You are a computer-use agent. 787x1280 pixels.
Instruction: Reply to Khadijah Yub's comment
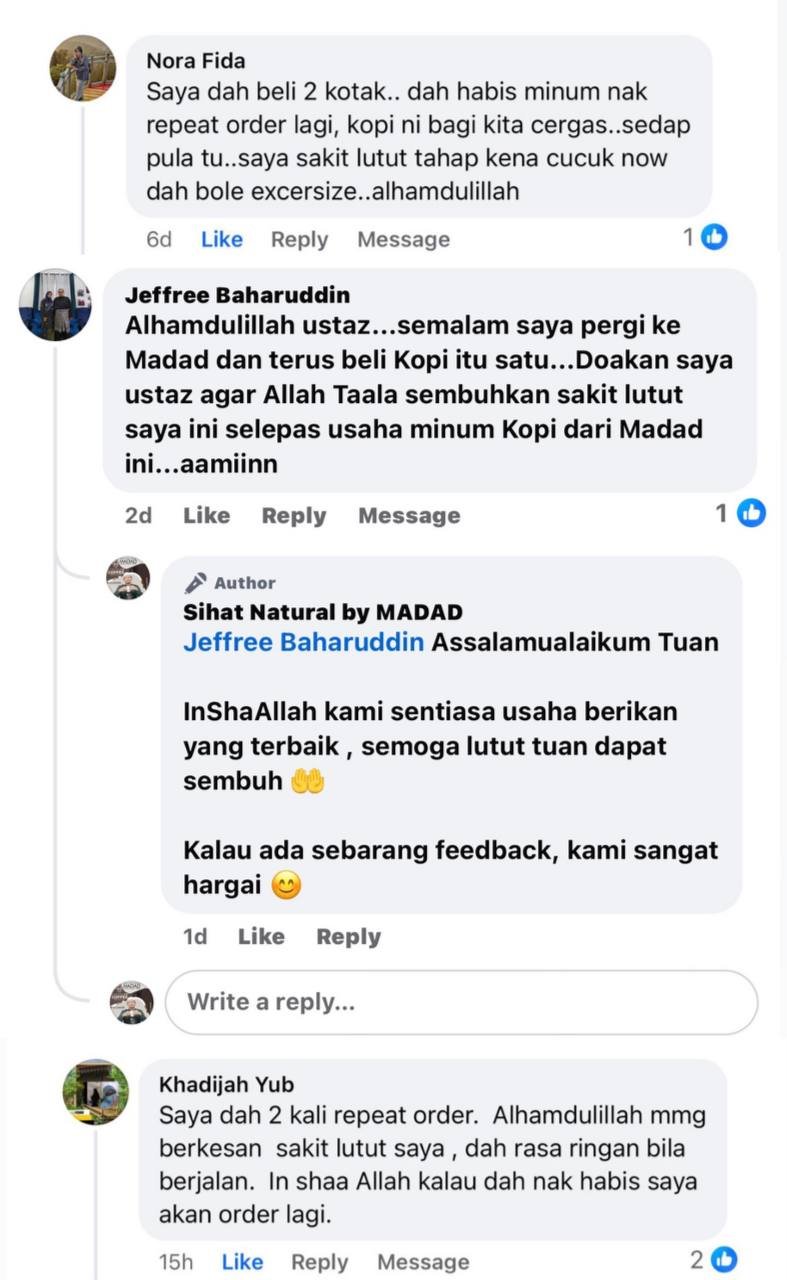point(319,1262)
